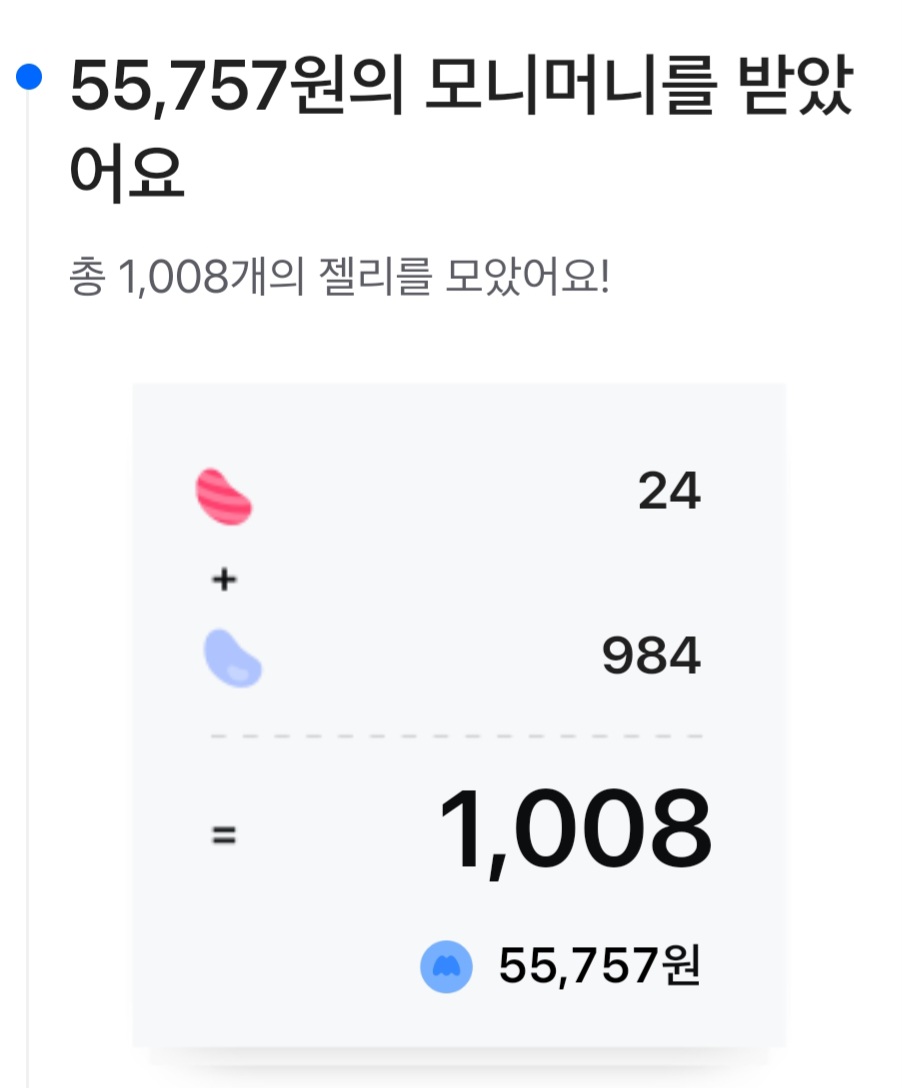This screenshot has height=1088, width=902.
Task: Open the jelly summary card
Action: 462,710
